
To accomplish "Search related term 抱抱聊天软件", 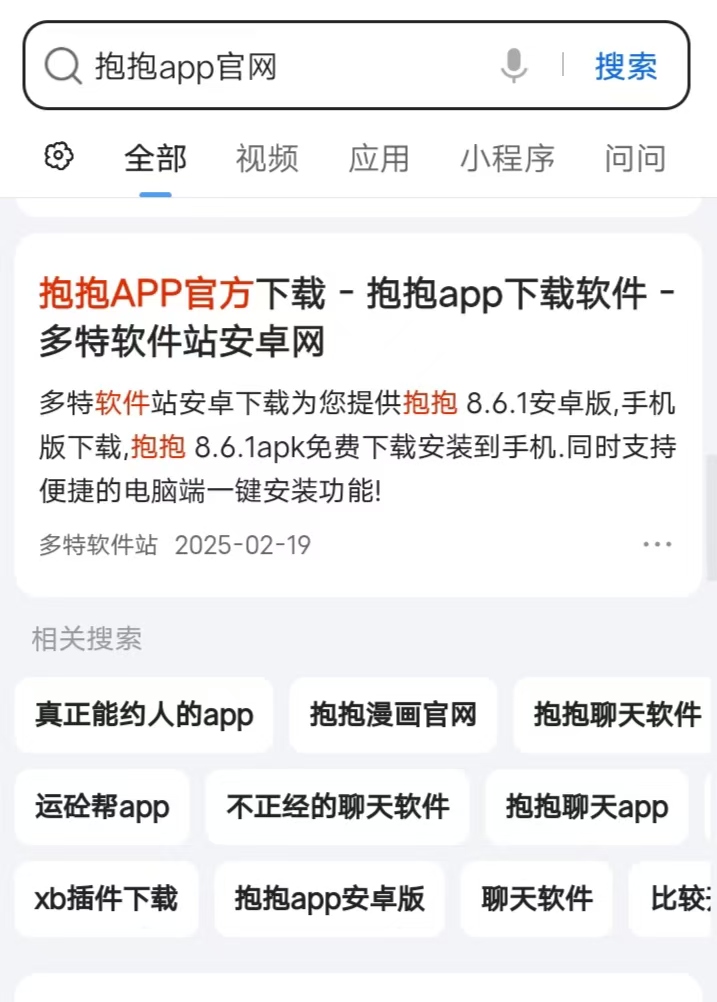I will click(x=615, y=715).
